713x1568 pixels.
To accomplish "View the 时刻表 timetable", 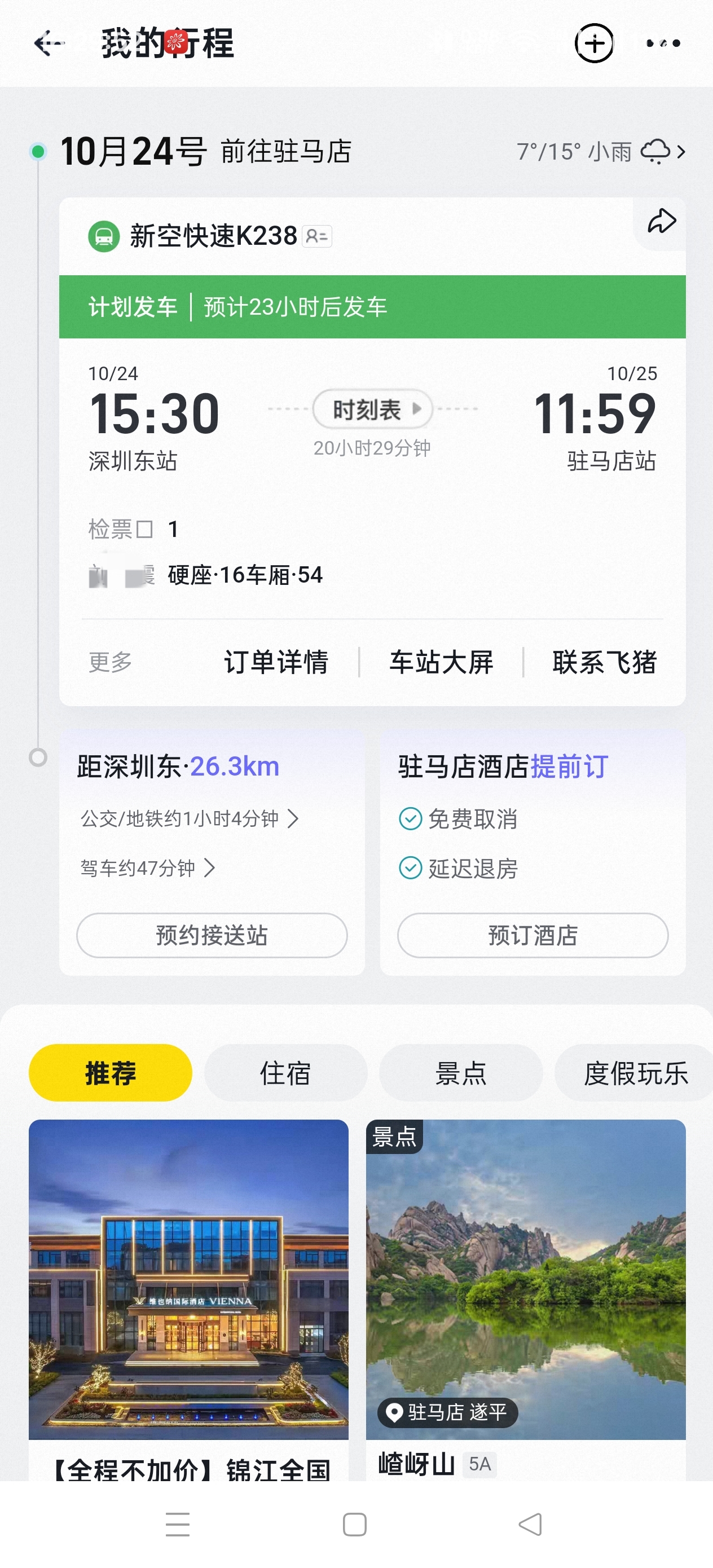I will point(372,409).
